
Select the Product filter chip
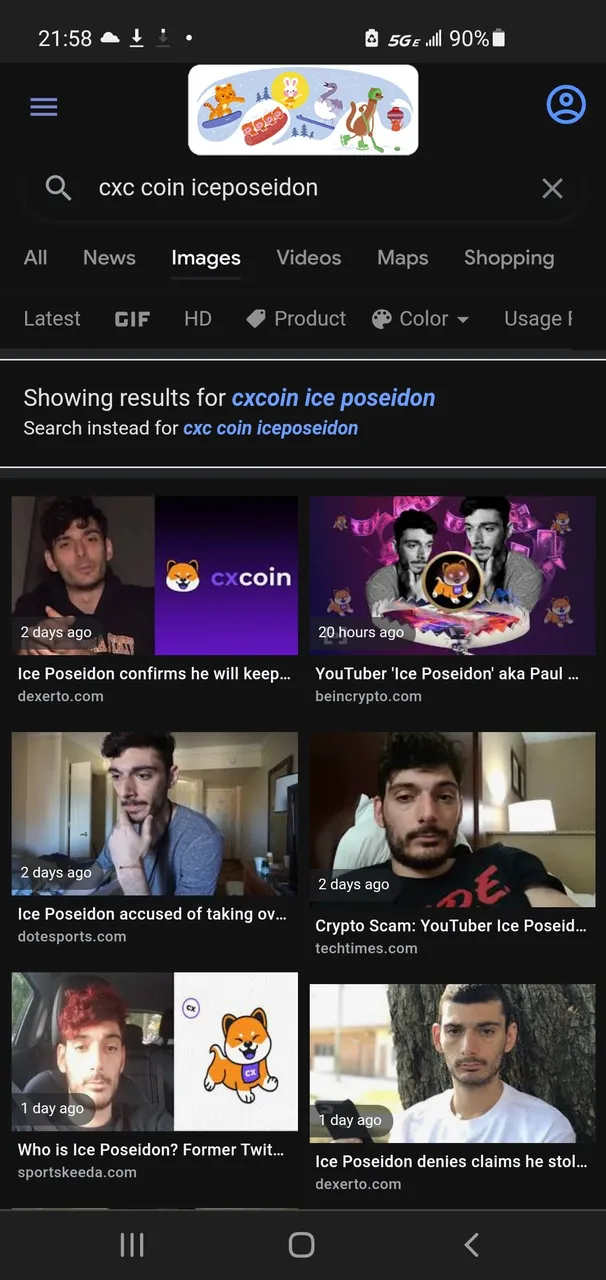pyautogui.click(x=296, y=319)
